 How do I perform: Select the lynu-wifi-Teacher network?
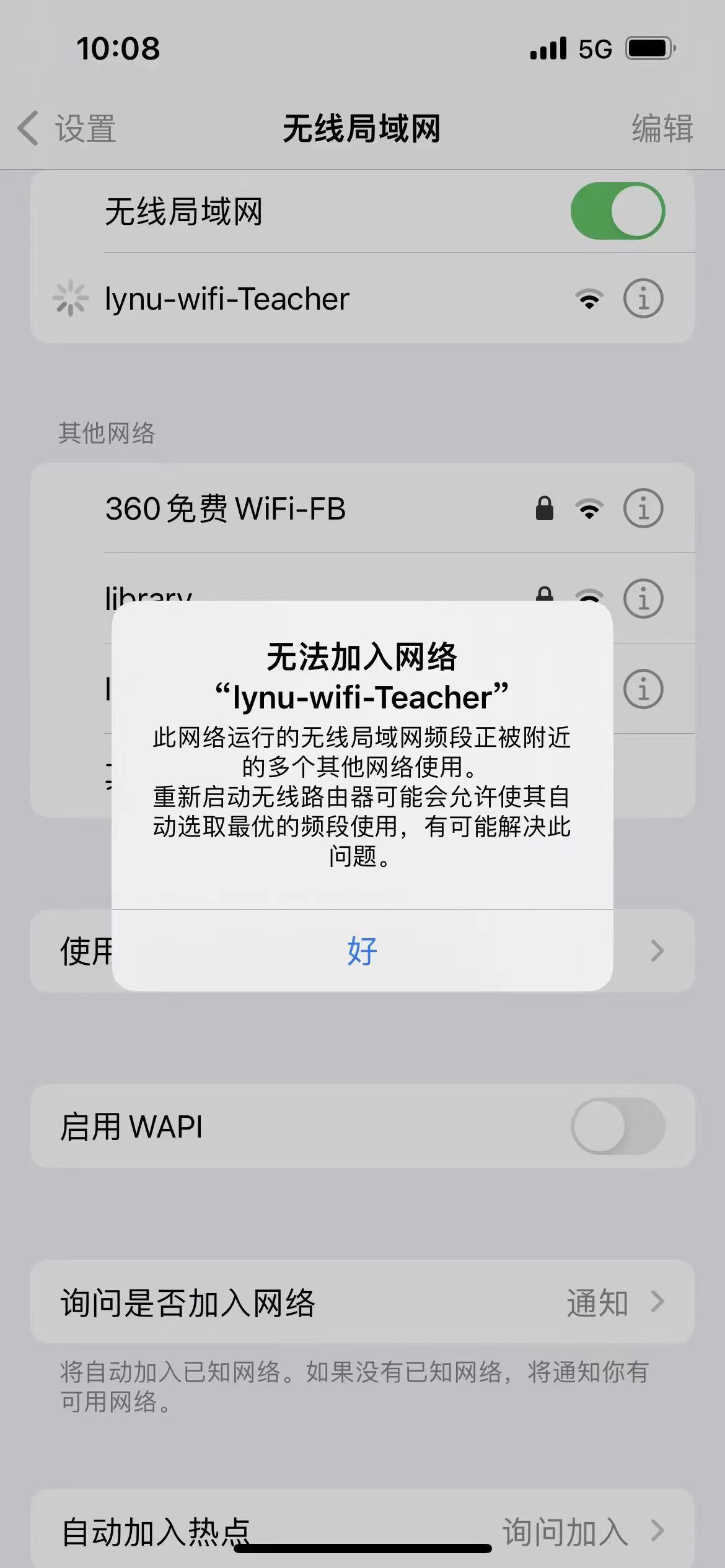pos(227,299)
